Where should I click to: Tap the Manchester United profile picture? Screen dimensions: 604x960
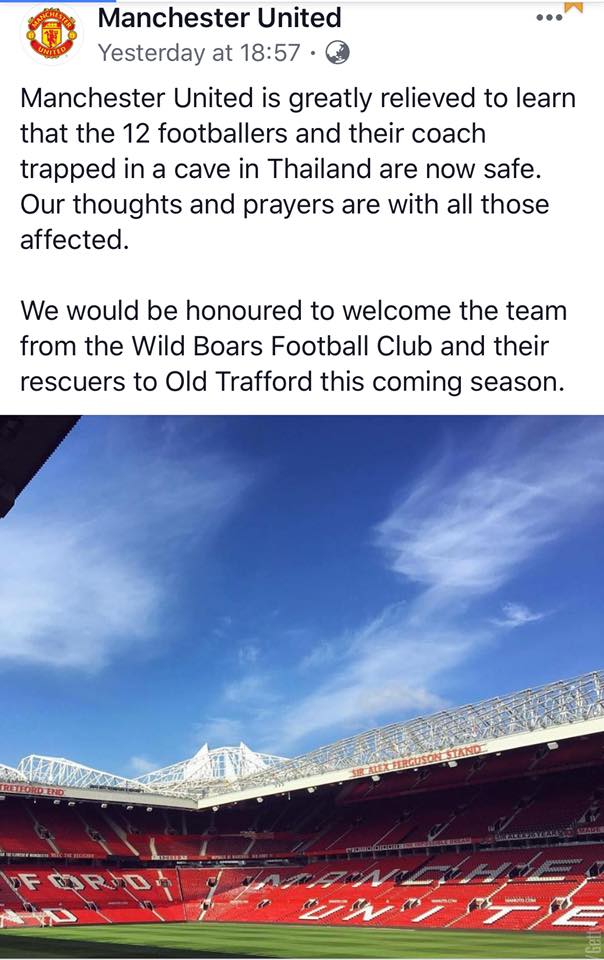pos(50,35)
